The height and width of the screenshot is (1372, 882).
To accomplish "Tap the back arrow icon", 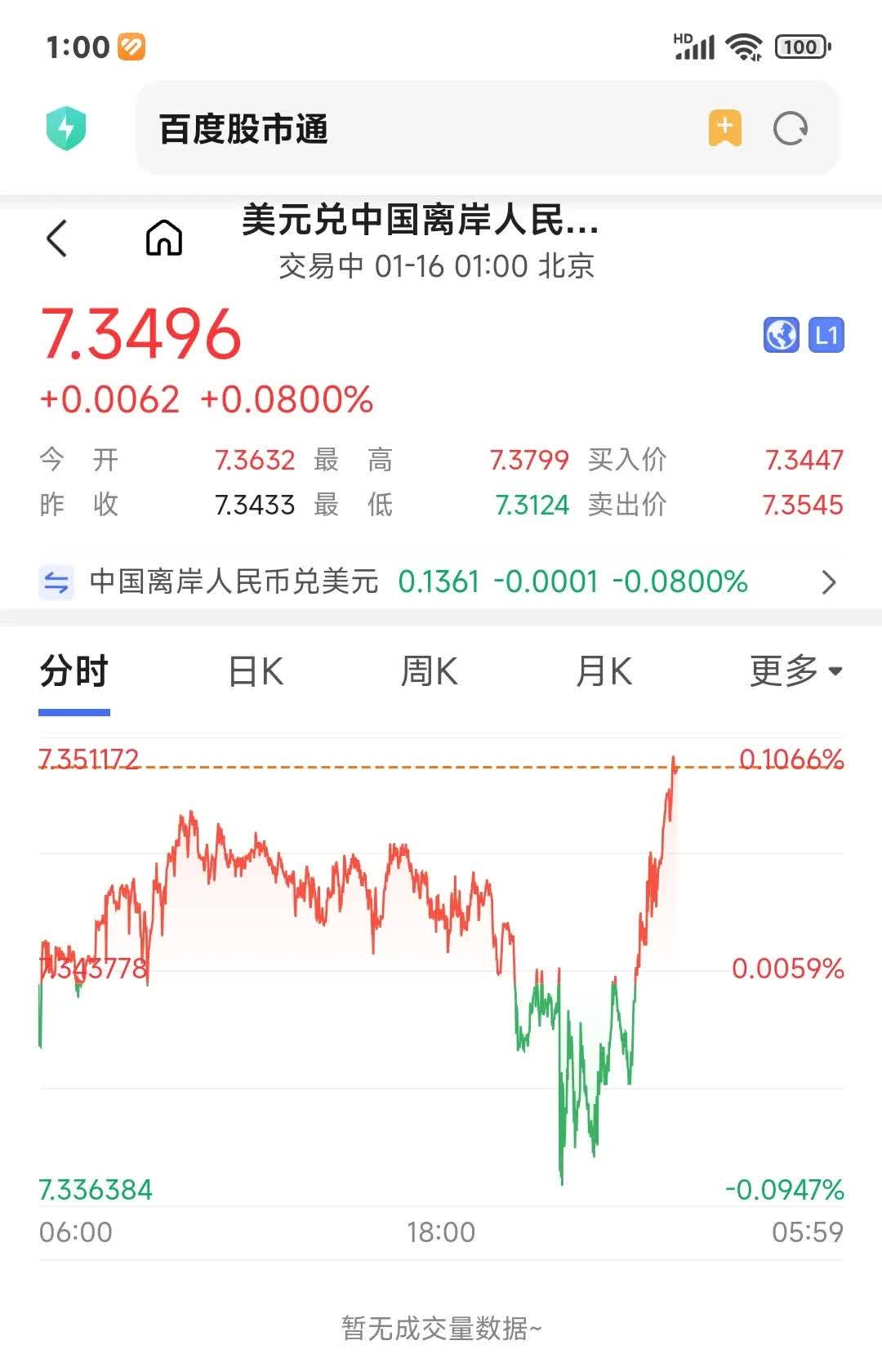I will click(57, 238).
